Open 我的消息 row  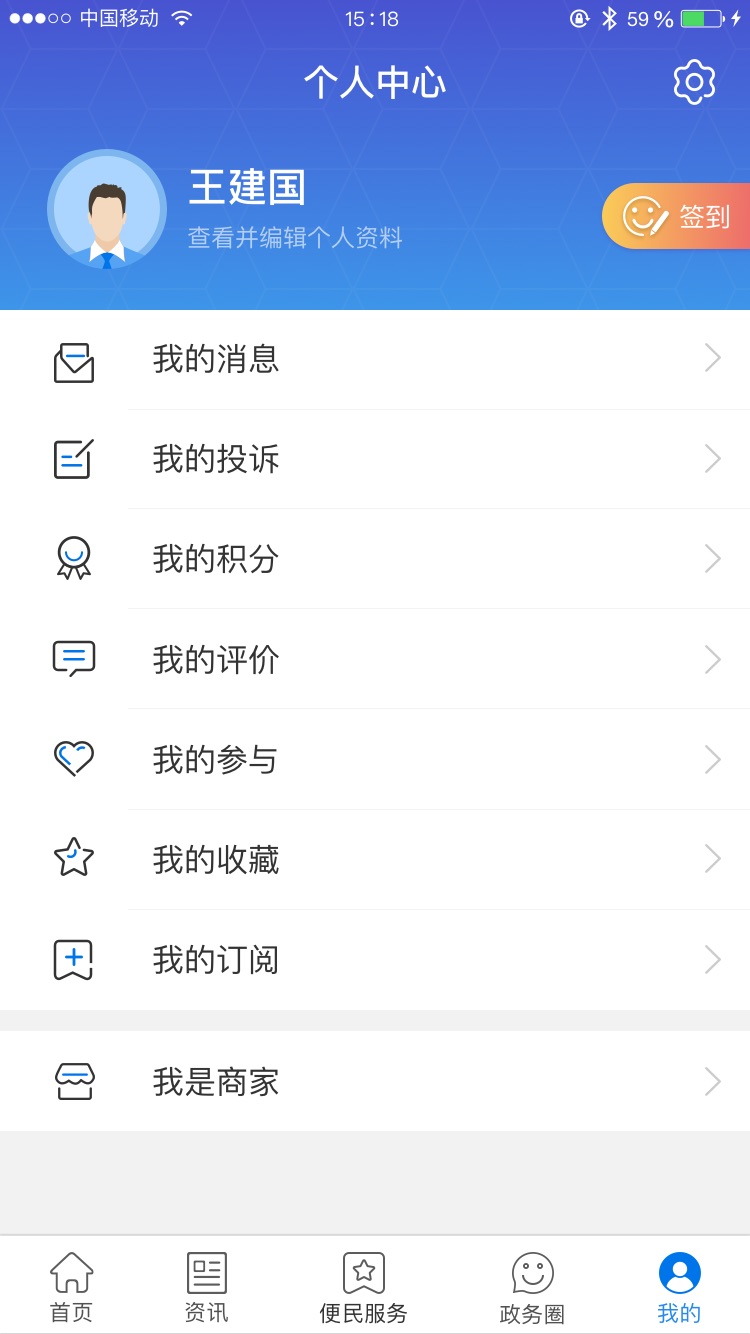[x=375, y=359]
